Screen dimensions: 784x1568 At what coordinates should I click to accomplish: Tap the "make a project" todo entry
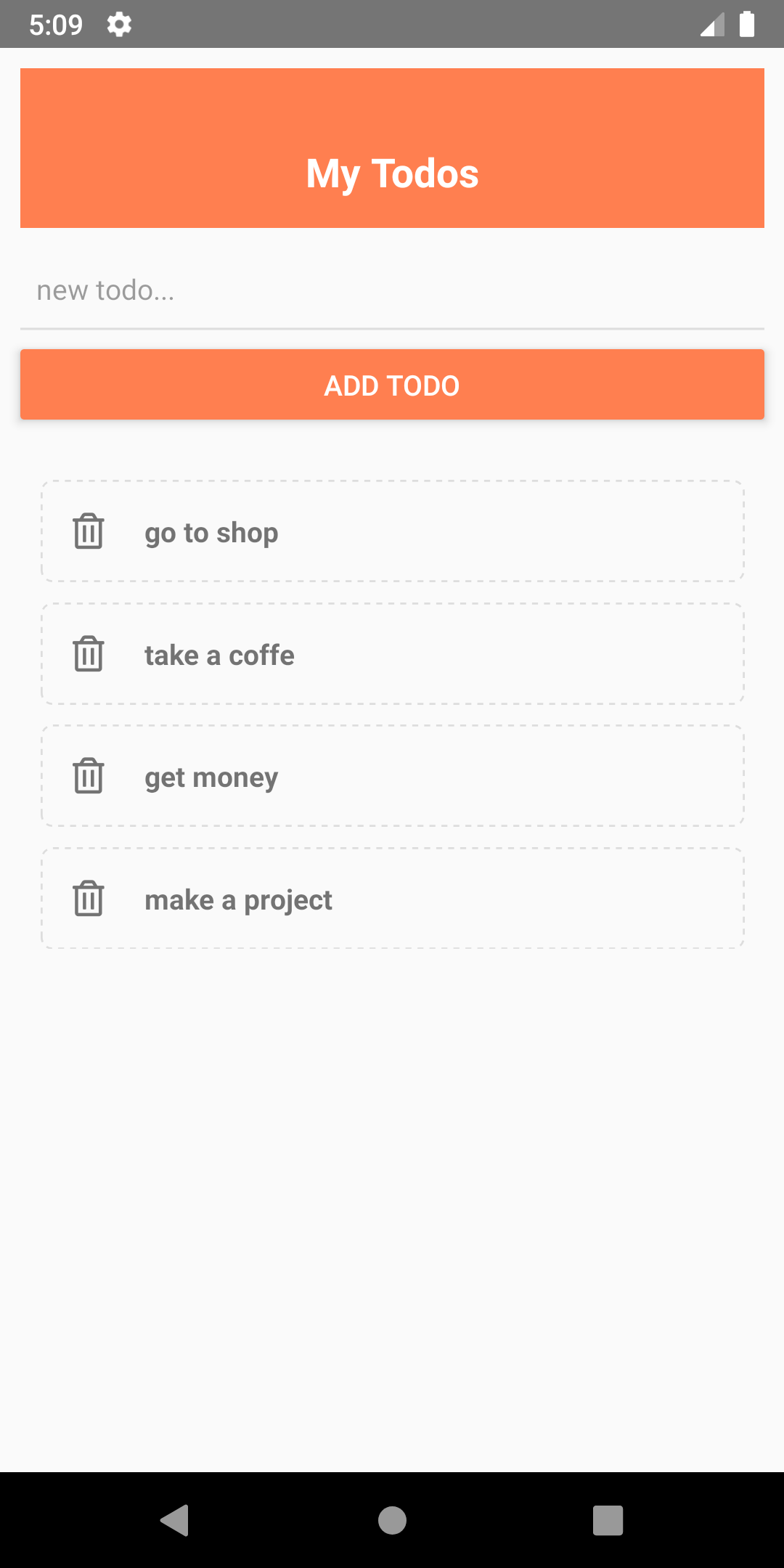pos(237,899)
